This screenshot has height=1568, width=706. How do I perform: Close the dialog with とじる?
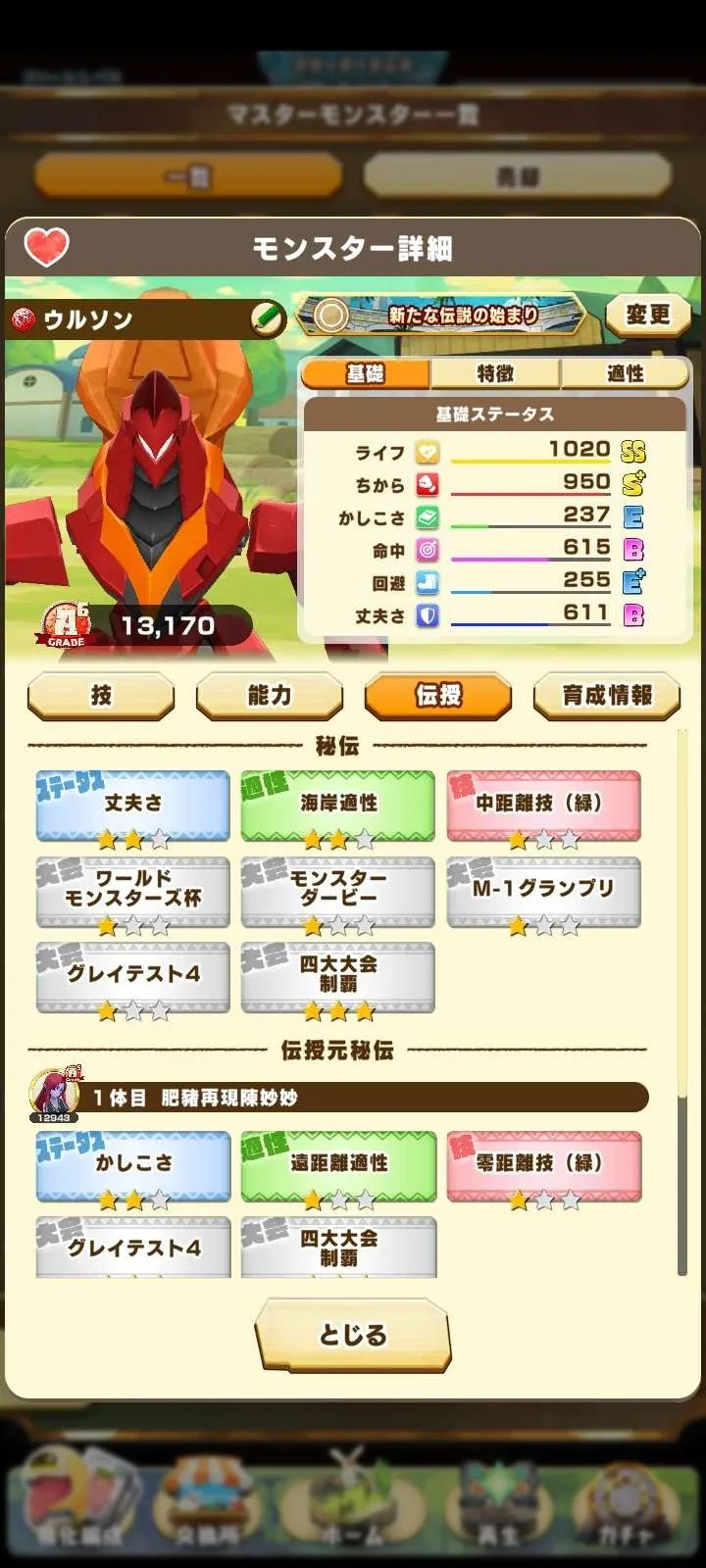click(x=353, y=1335)
